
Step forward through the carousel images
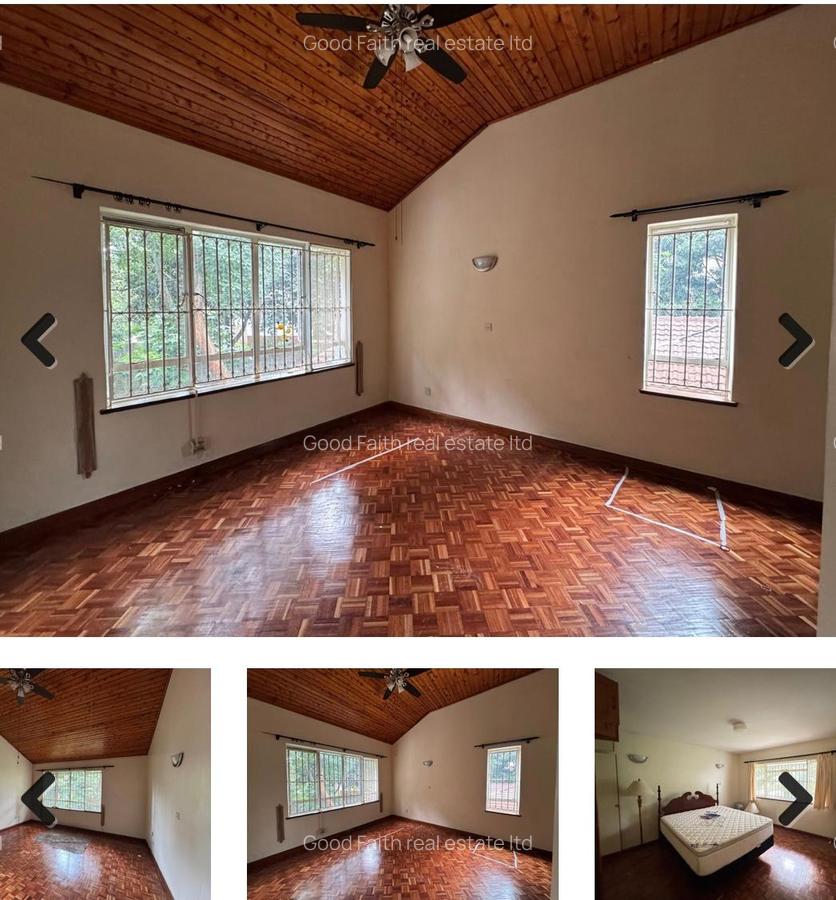797,341
